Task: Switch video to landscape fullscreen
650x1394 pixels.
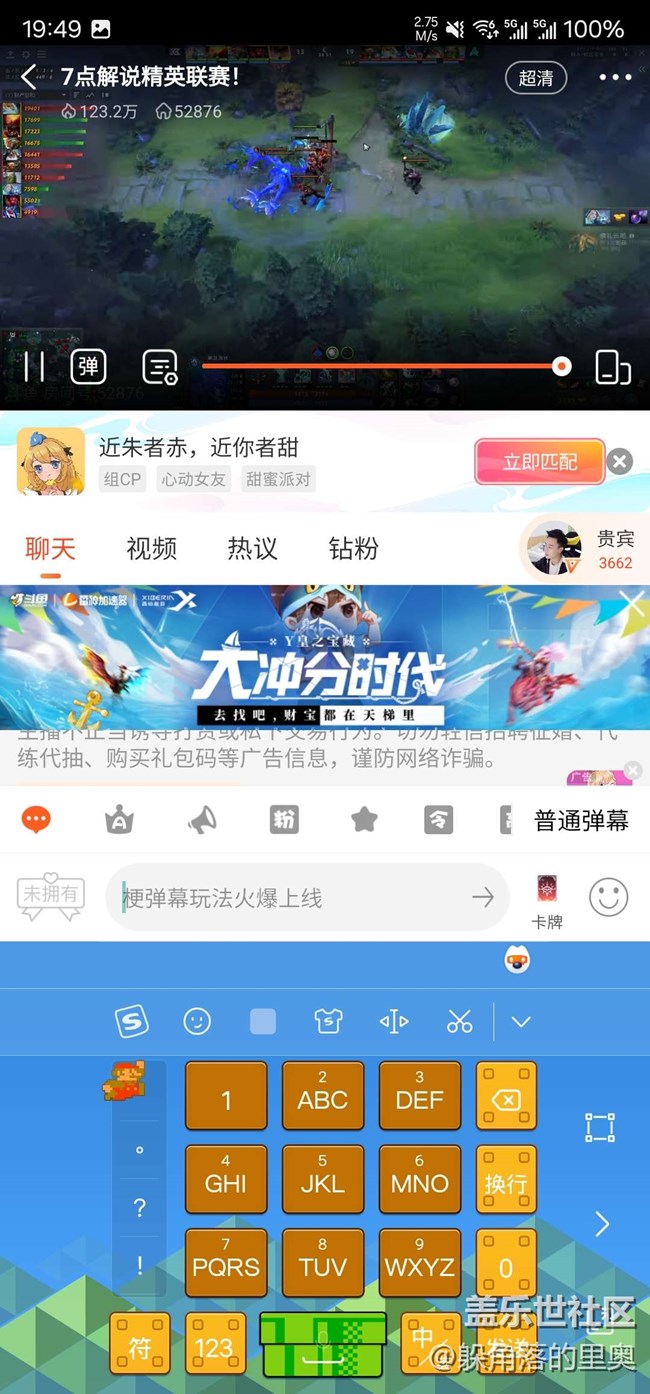Action: [612, 367]
